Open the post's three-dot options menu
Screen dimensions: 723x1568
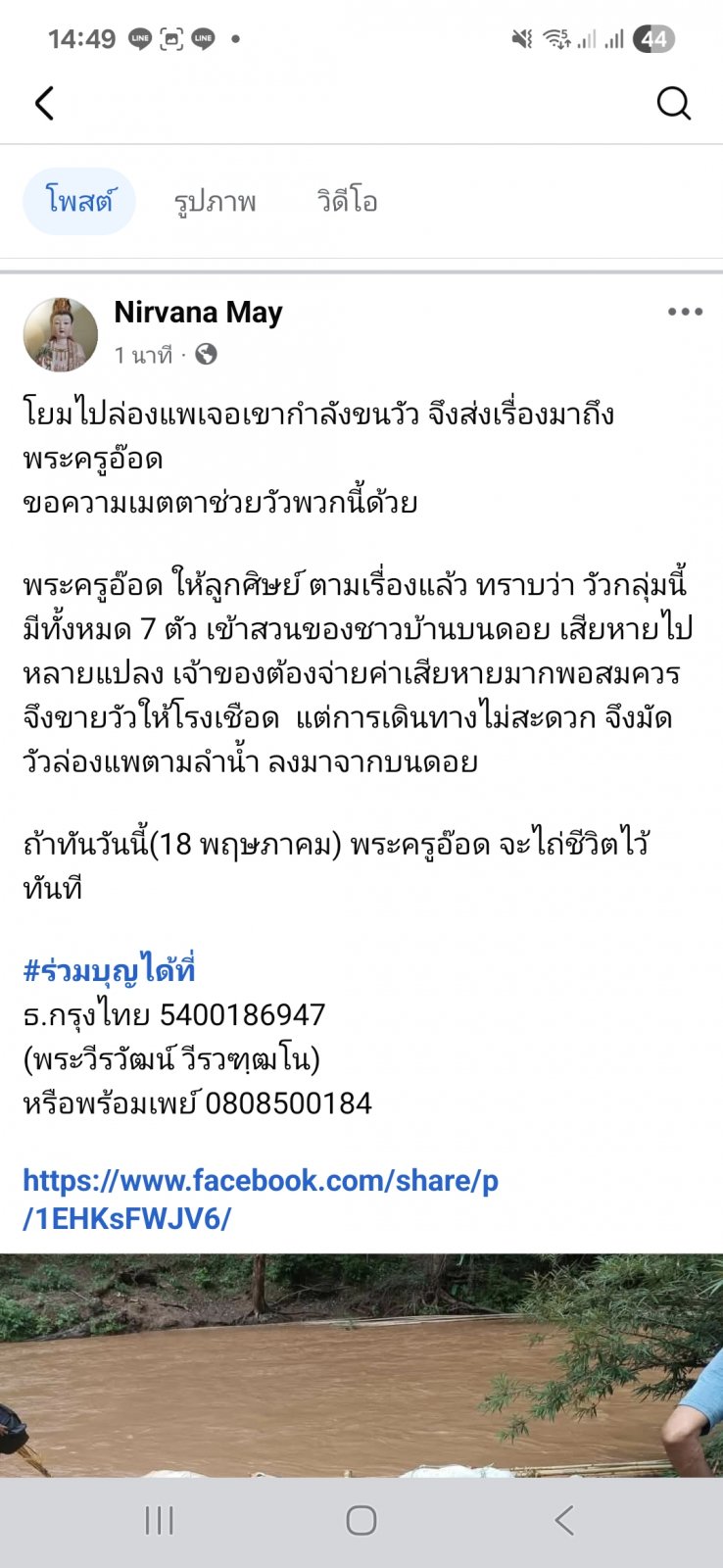point(685,312)
